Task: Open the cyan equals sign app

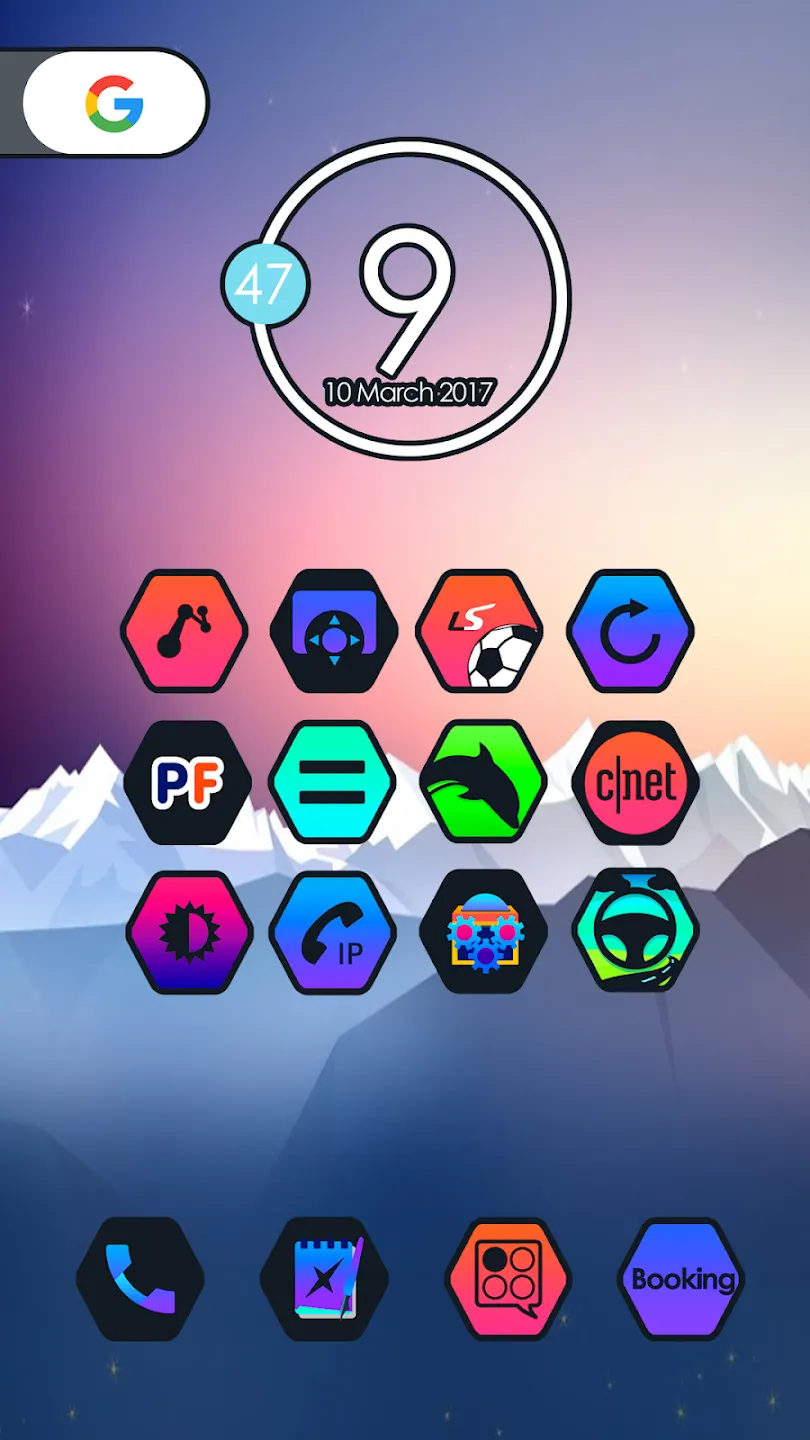Action: click(333, 782)
